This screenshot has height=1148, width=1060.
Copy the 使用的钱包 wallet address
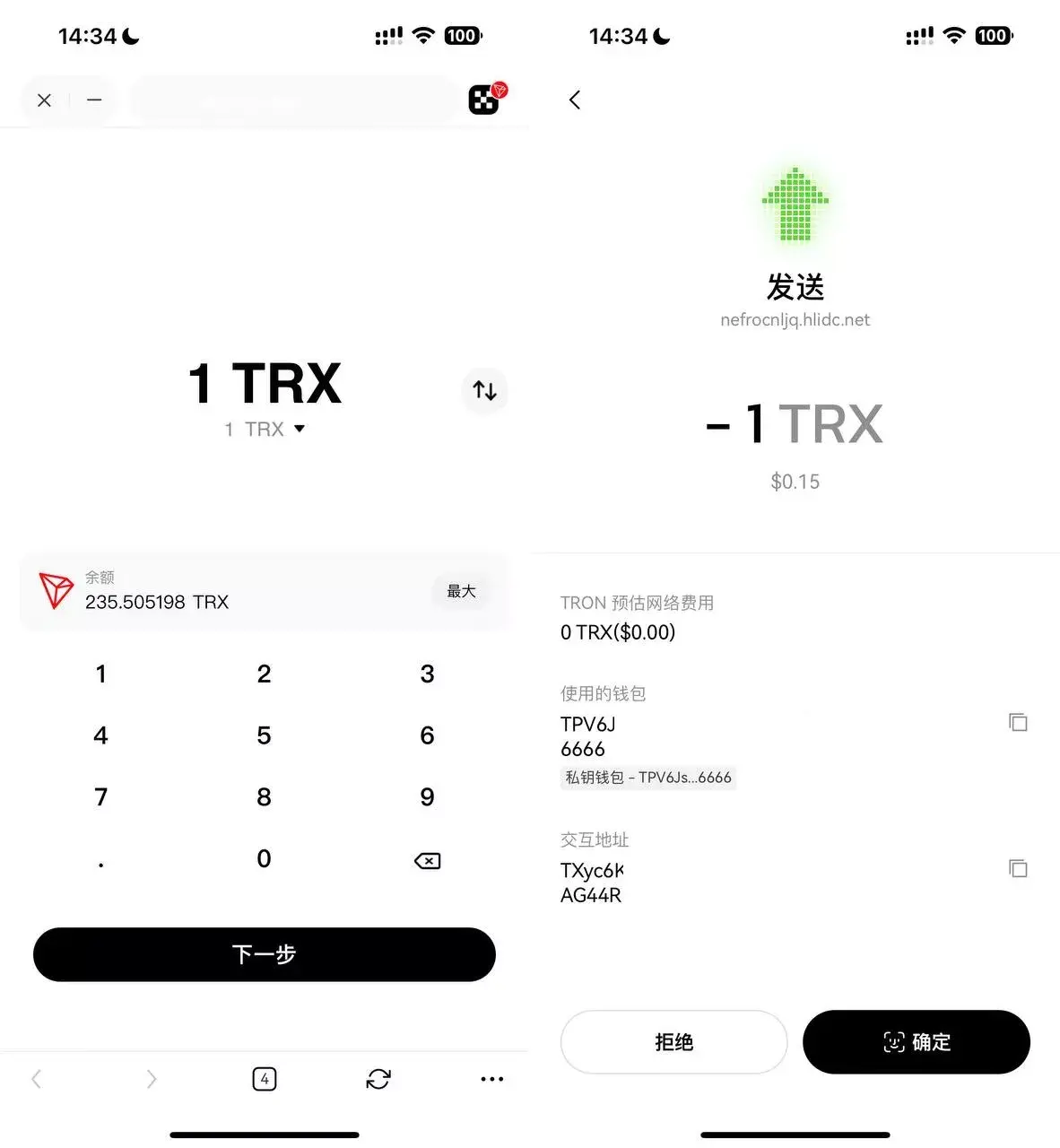pyautogui.click(x=1018, y=722)
